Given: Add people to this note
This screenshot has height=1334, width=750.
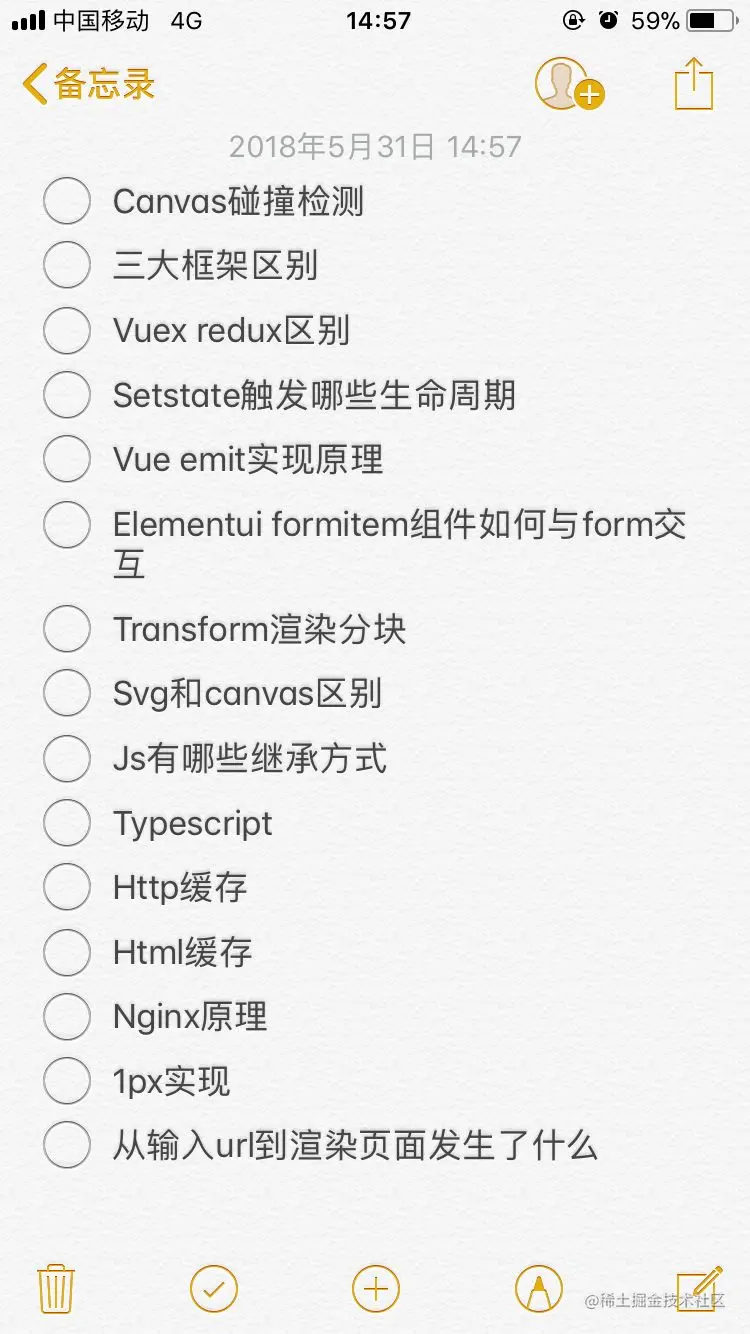Looking at the screenshot, I should click(567, 84).
